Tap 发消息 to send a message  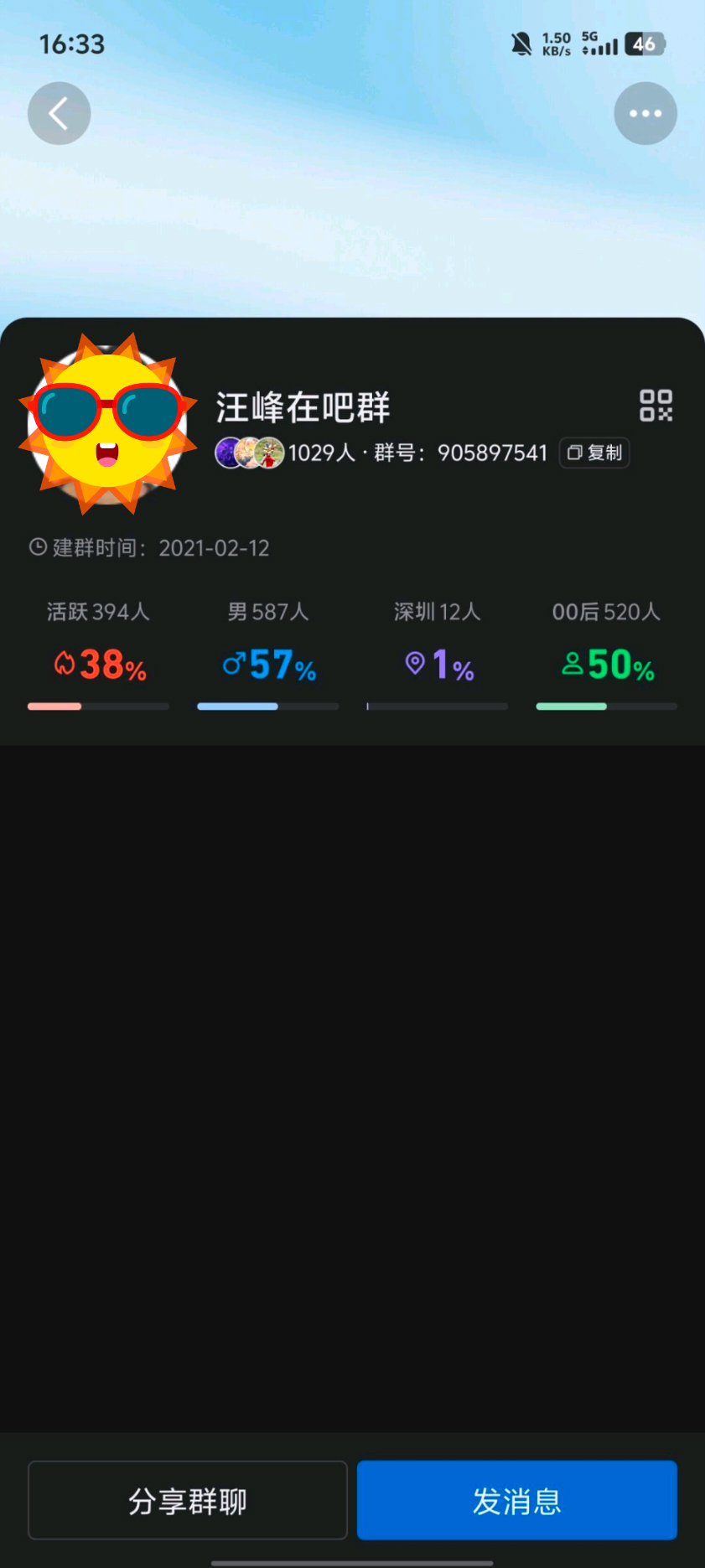[x=517, y=1500]
